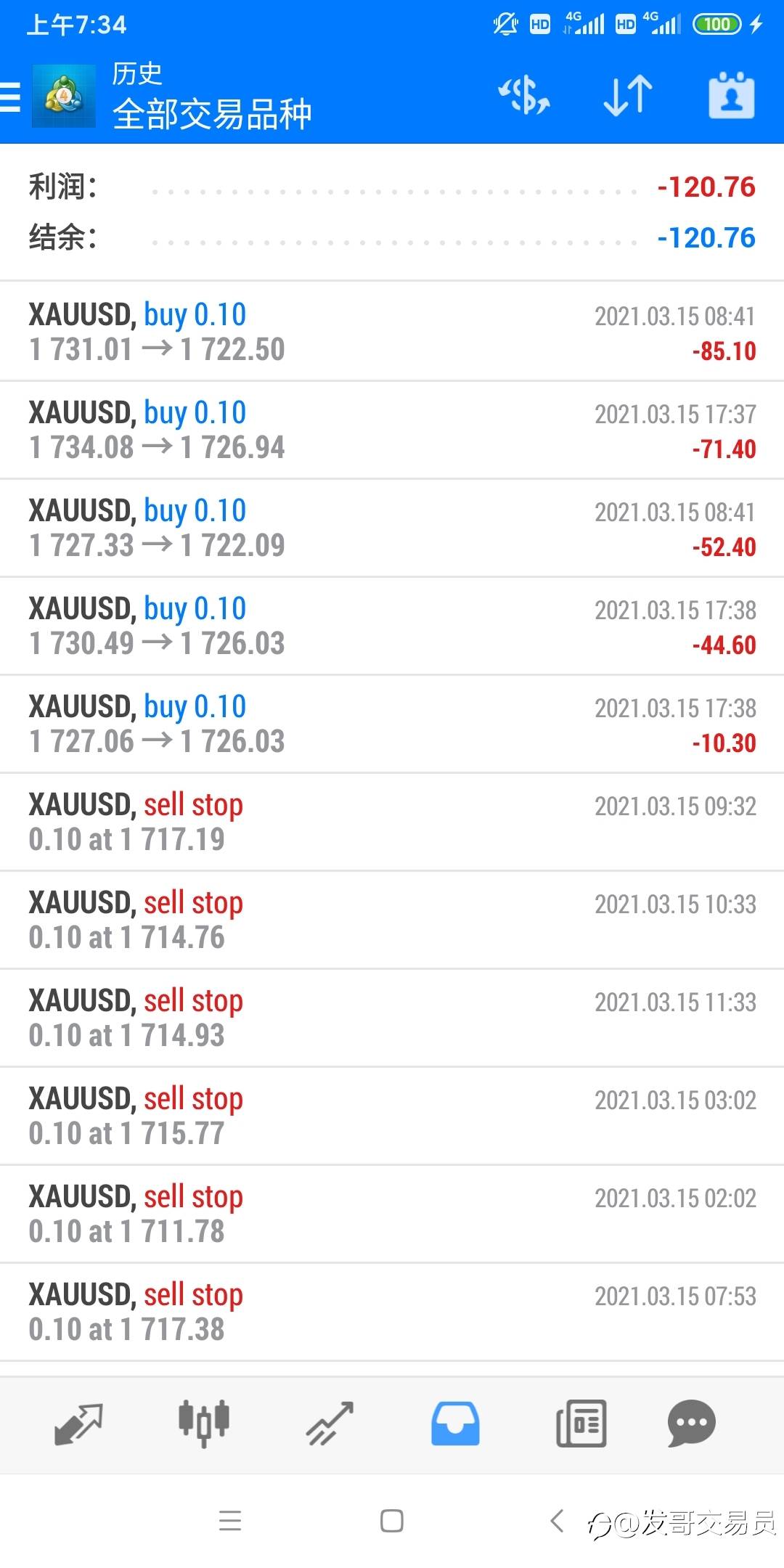Open the XAUUSD buy trade with -85.10 loss

[392, 332]
